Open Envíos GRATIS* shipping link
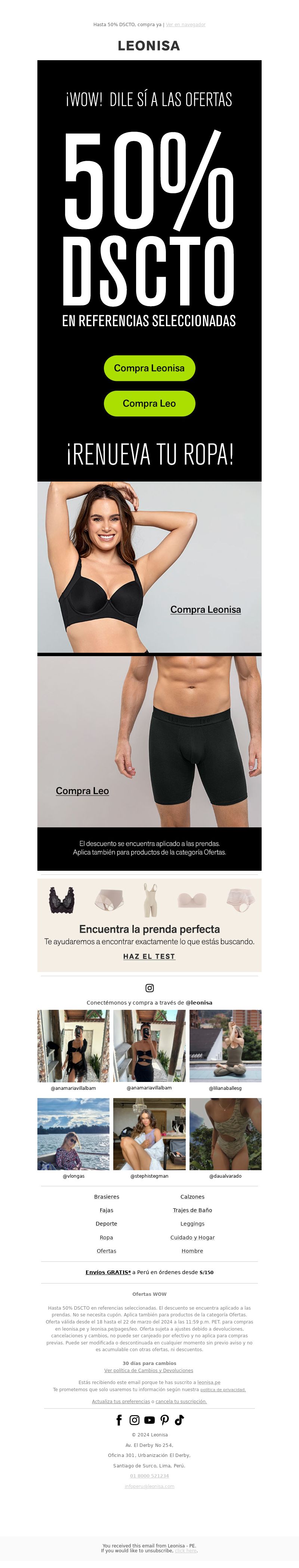This screenshot has width=299, height=1568. (x=108, y=1272)
